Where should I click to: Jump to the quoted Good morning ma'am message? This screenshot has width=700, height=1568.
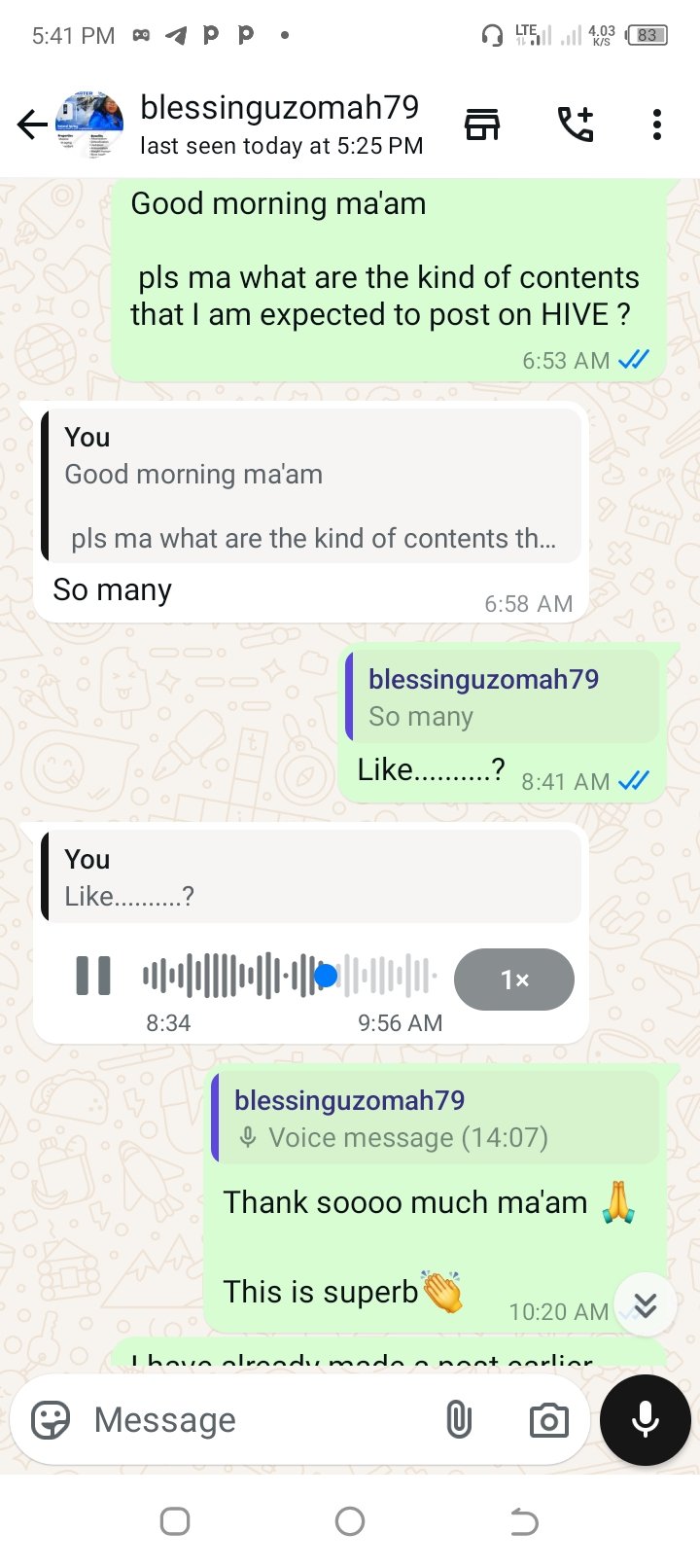pos(311,486)
